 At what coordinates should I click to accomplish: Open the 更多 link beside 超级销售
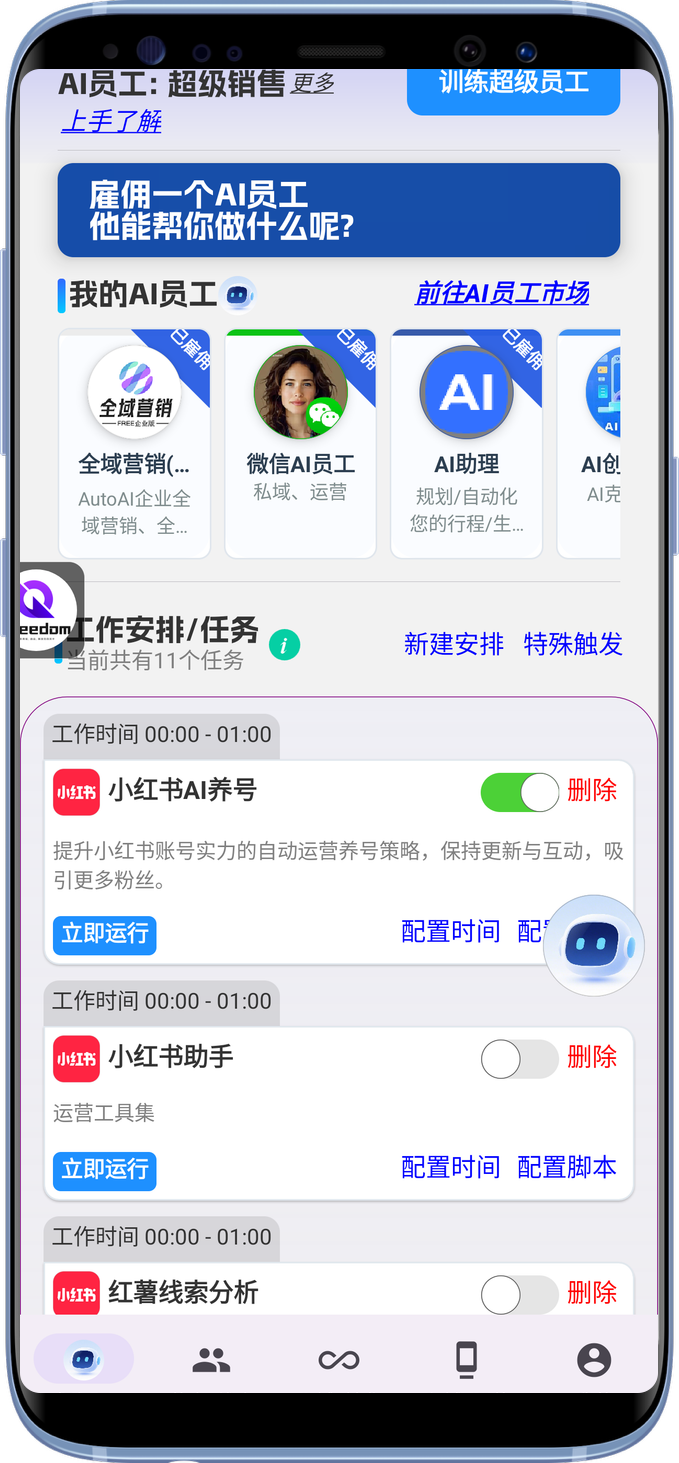(x=312, y=84)
